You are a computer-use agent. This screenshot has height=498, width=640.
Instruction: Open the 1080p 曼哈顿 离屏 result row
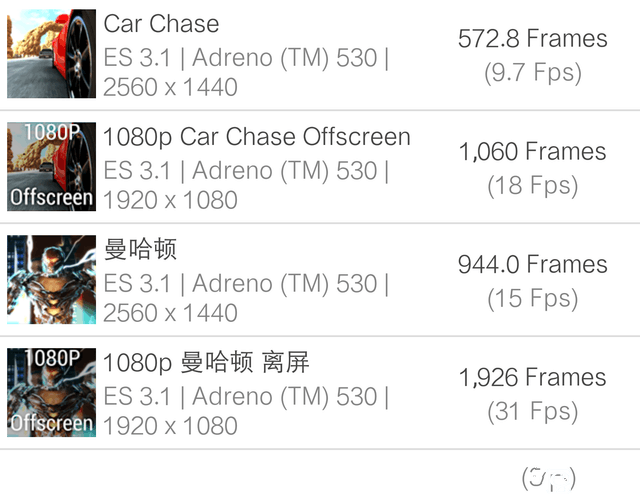tap(320, 393)
